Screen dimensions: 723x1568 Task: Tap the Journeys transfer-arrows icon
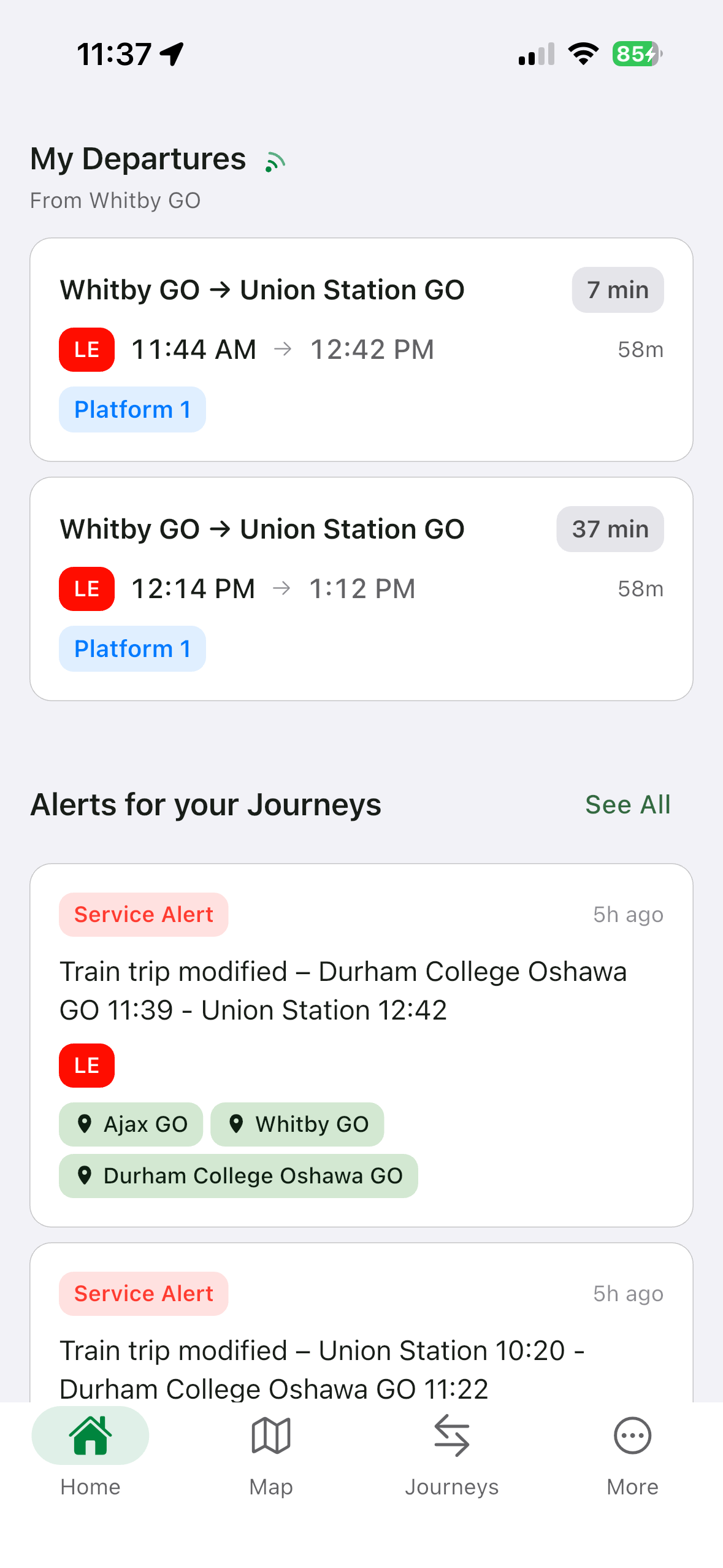pyautogui.click(x=451, y=1435)
